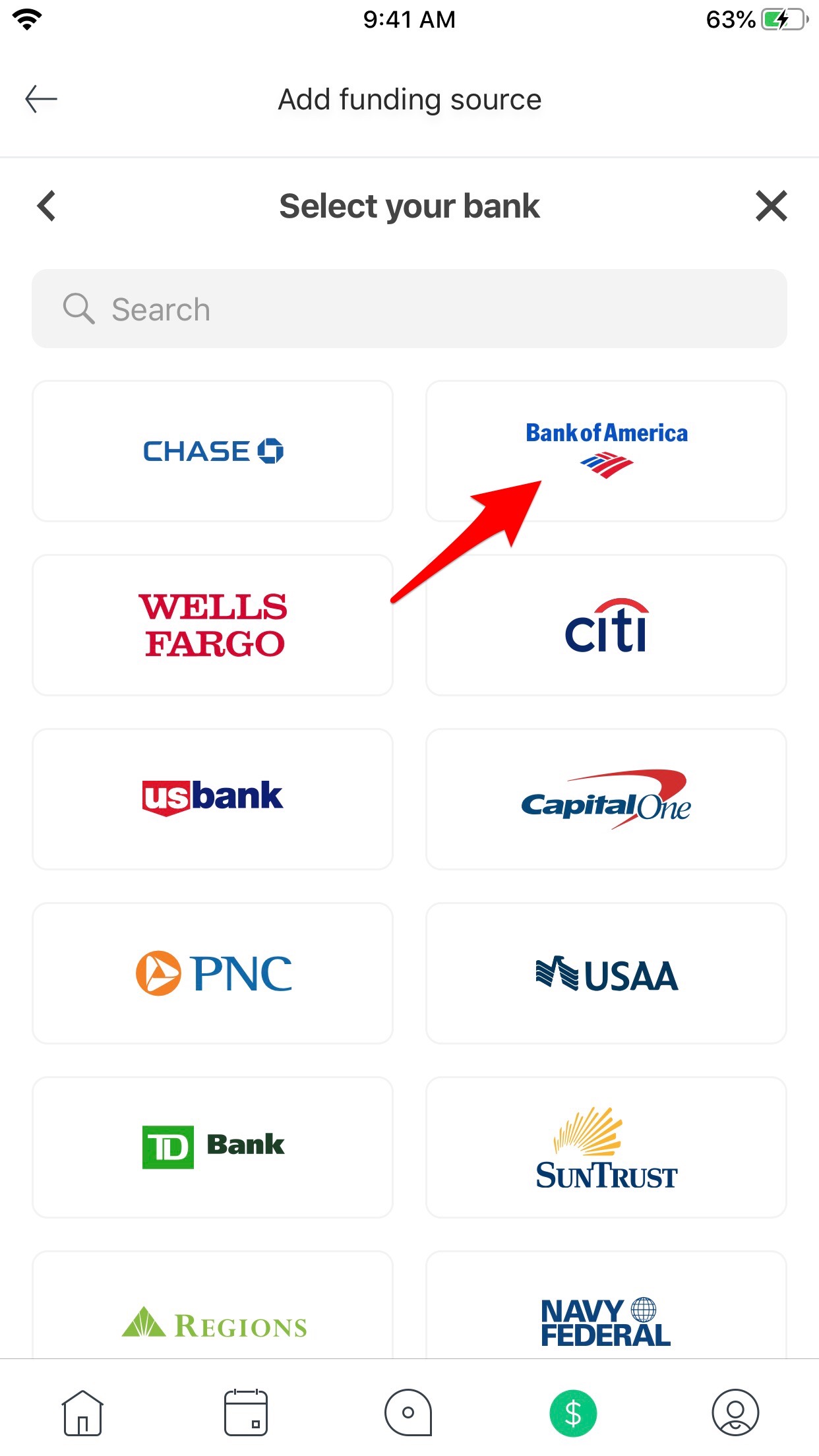The image size is (819, 1456).
Task: Choose USAA as funding bank
Action: (606, 973)
